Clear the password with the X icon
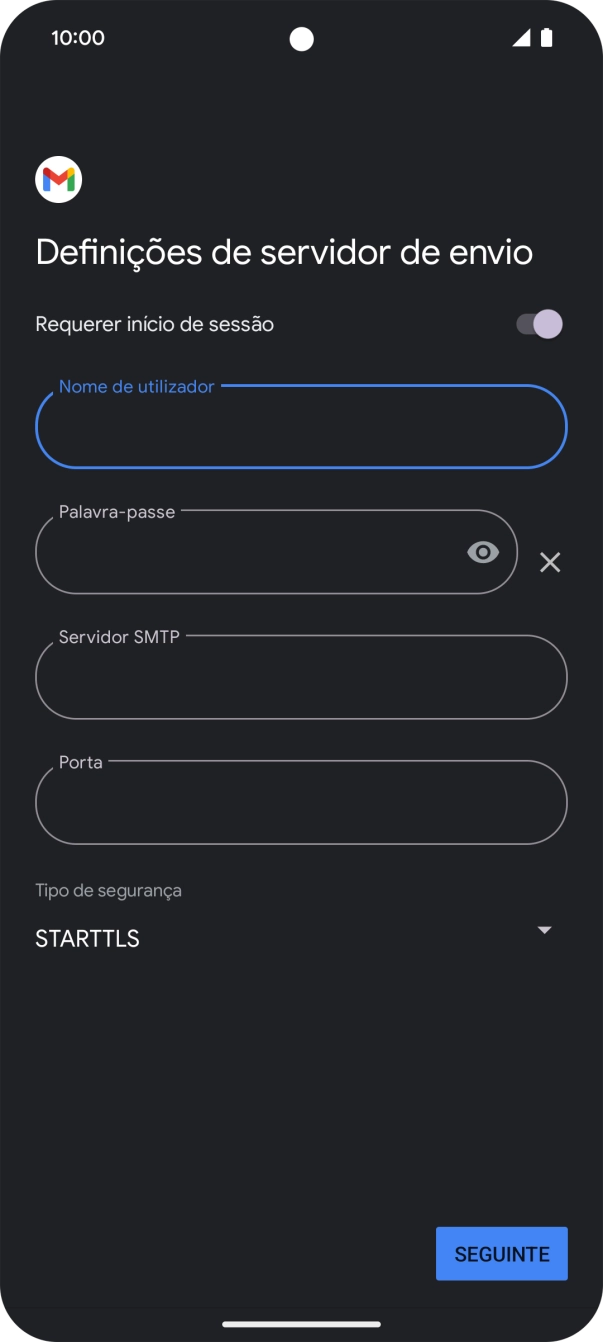 550,562
